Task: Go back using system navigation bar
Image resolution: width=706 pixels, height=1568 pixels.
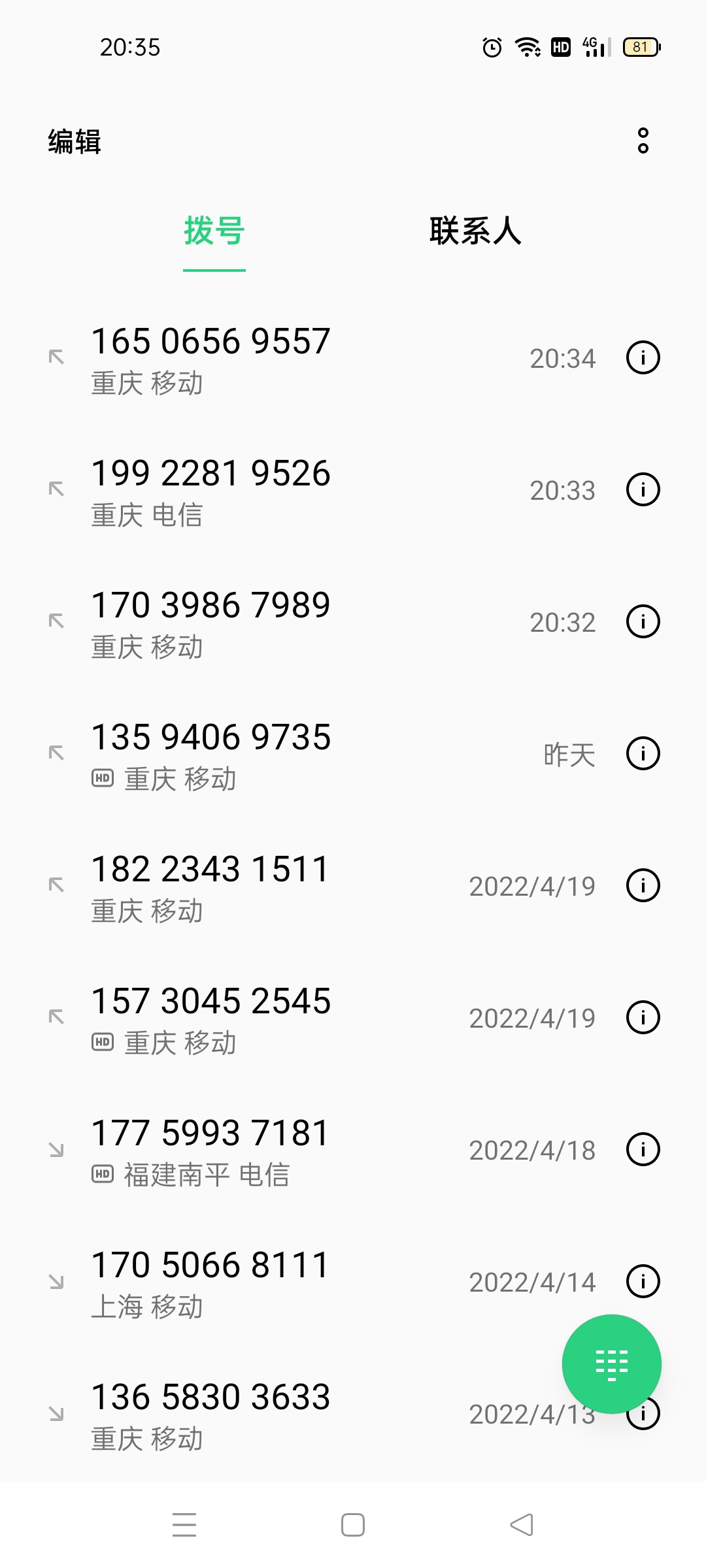Action: coord(522,1525)
